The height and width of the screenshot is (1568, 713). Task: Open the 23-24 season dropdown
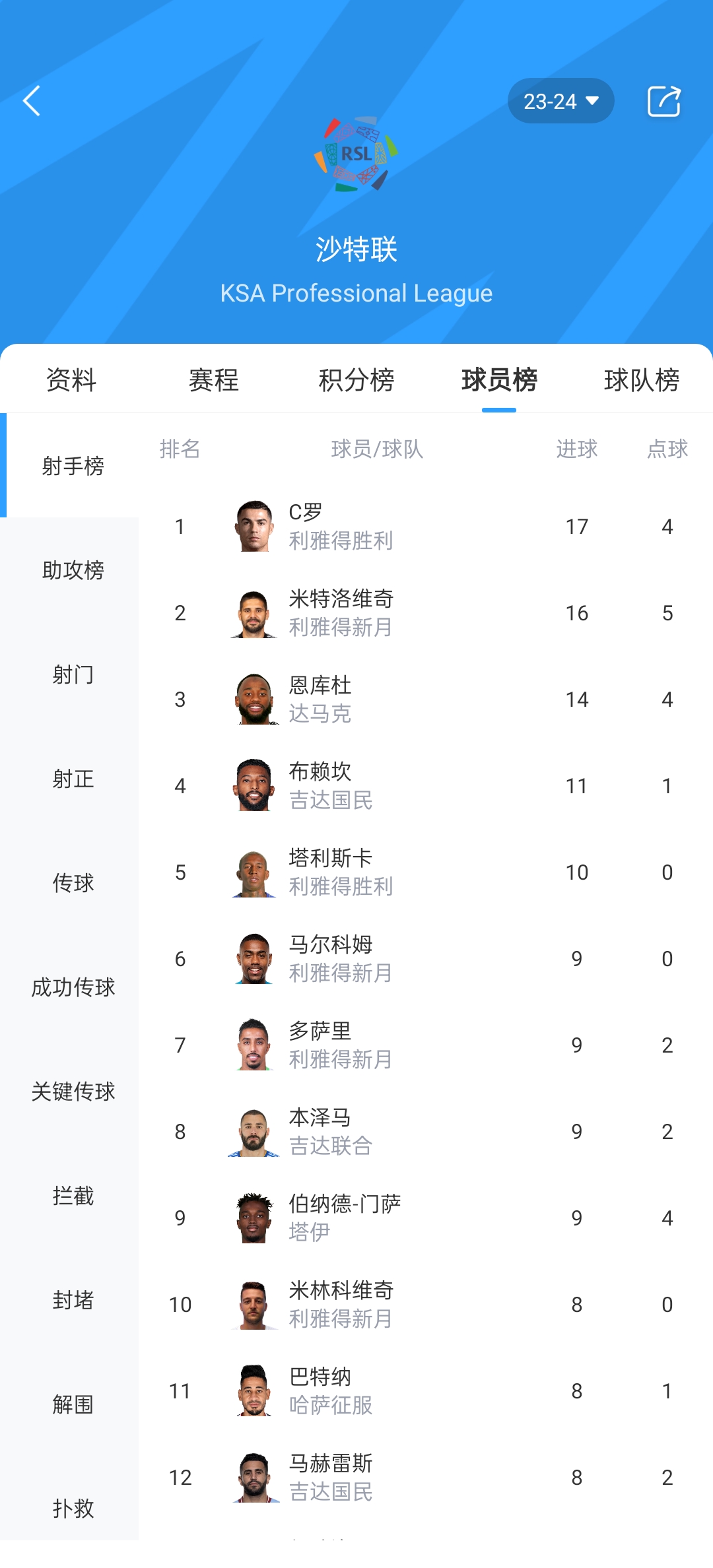[x=560, y=101]
